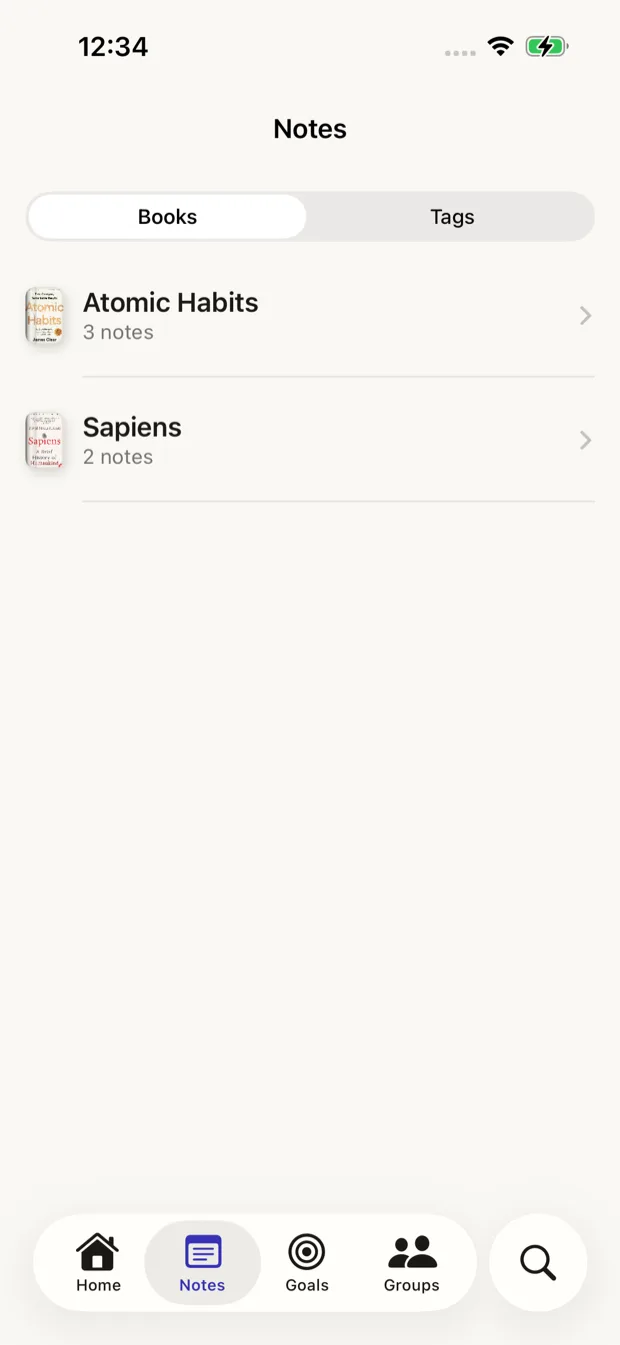Screen dimensions: 620x1345
Task: Open Atomic Habits notes
Action: (310, 316)
